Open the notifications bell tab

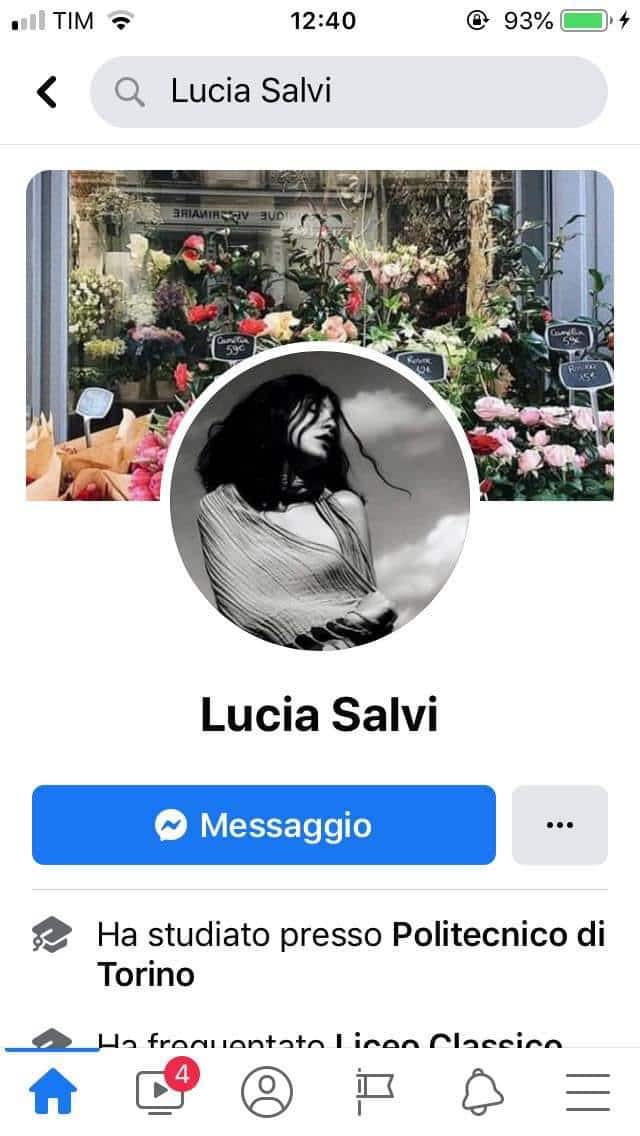pyautogui.click(x=482, y=1092)
